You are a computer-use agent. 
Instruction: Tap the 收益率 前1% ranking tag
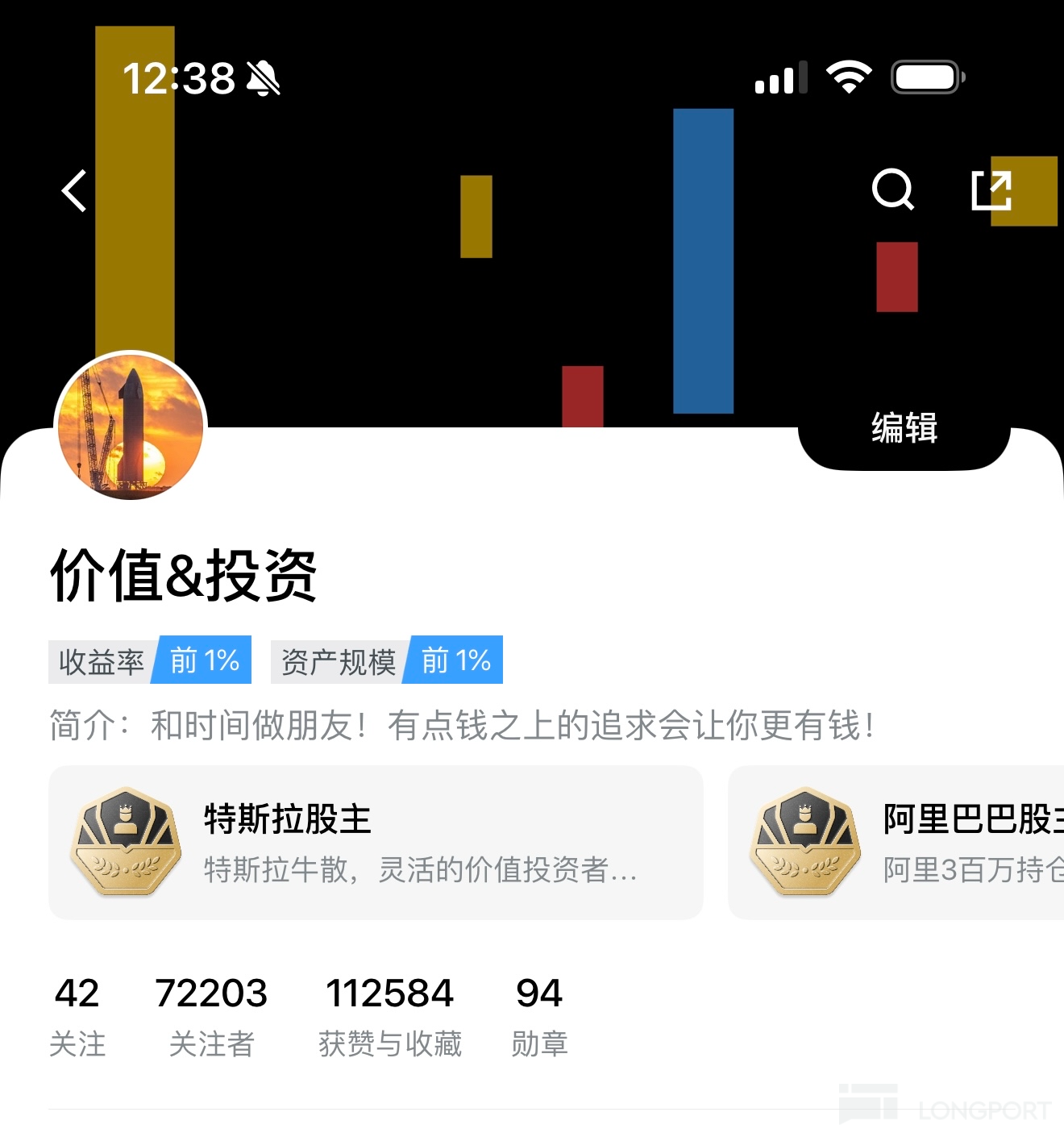pos(150,660)
